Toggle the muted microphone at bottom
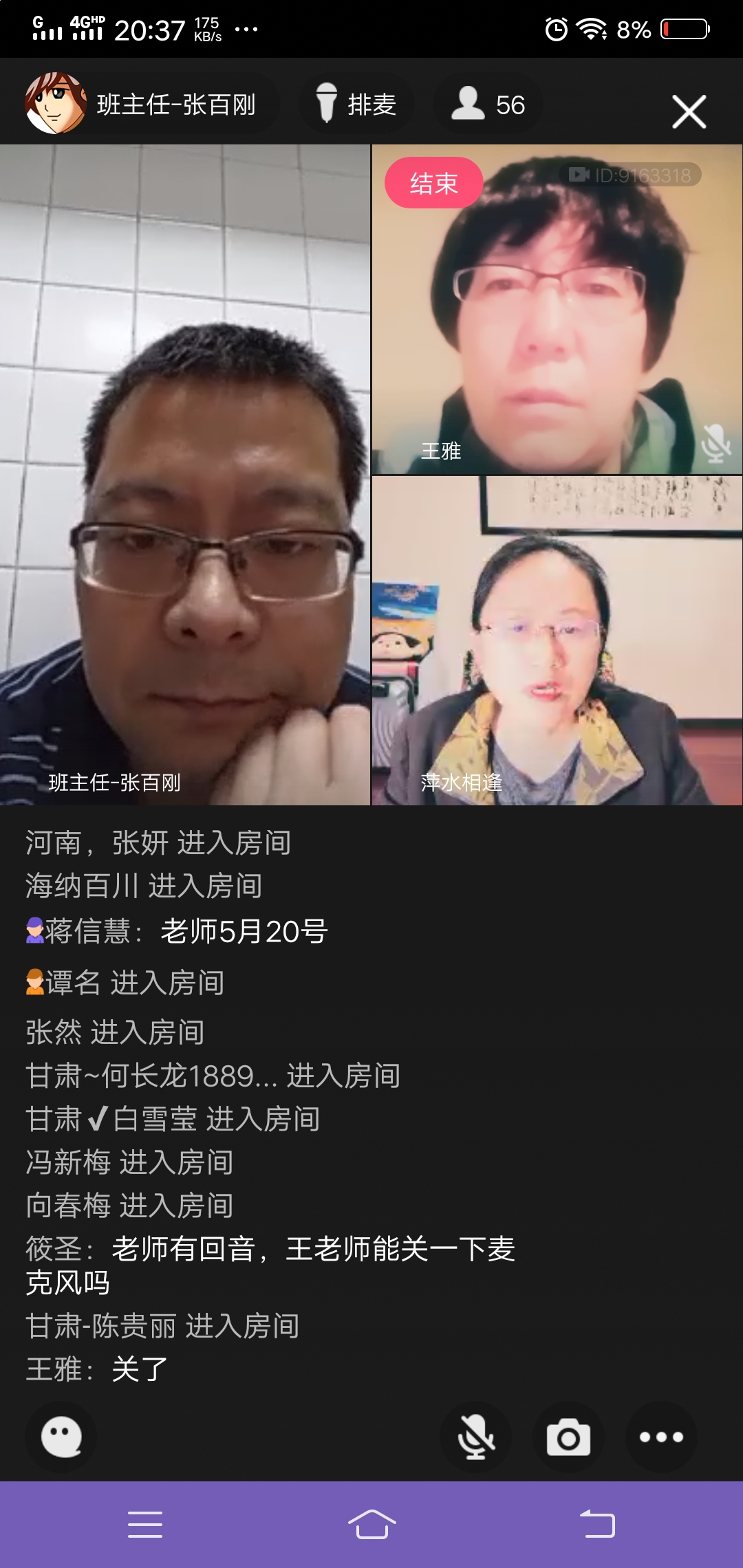 pos(475,1437)
